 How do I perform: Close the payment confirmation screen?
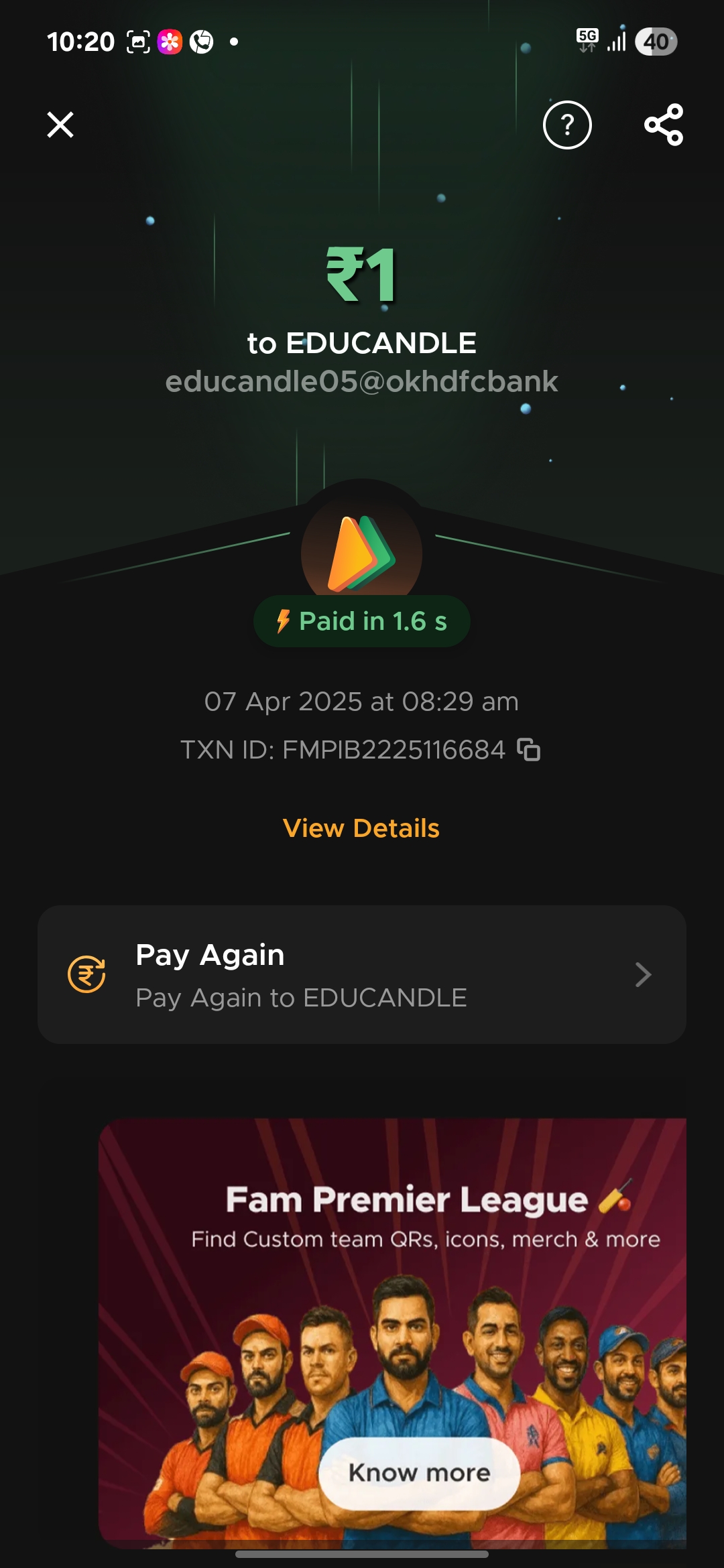pyautogui.click(x=60, y=125)
